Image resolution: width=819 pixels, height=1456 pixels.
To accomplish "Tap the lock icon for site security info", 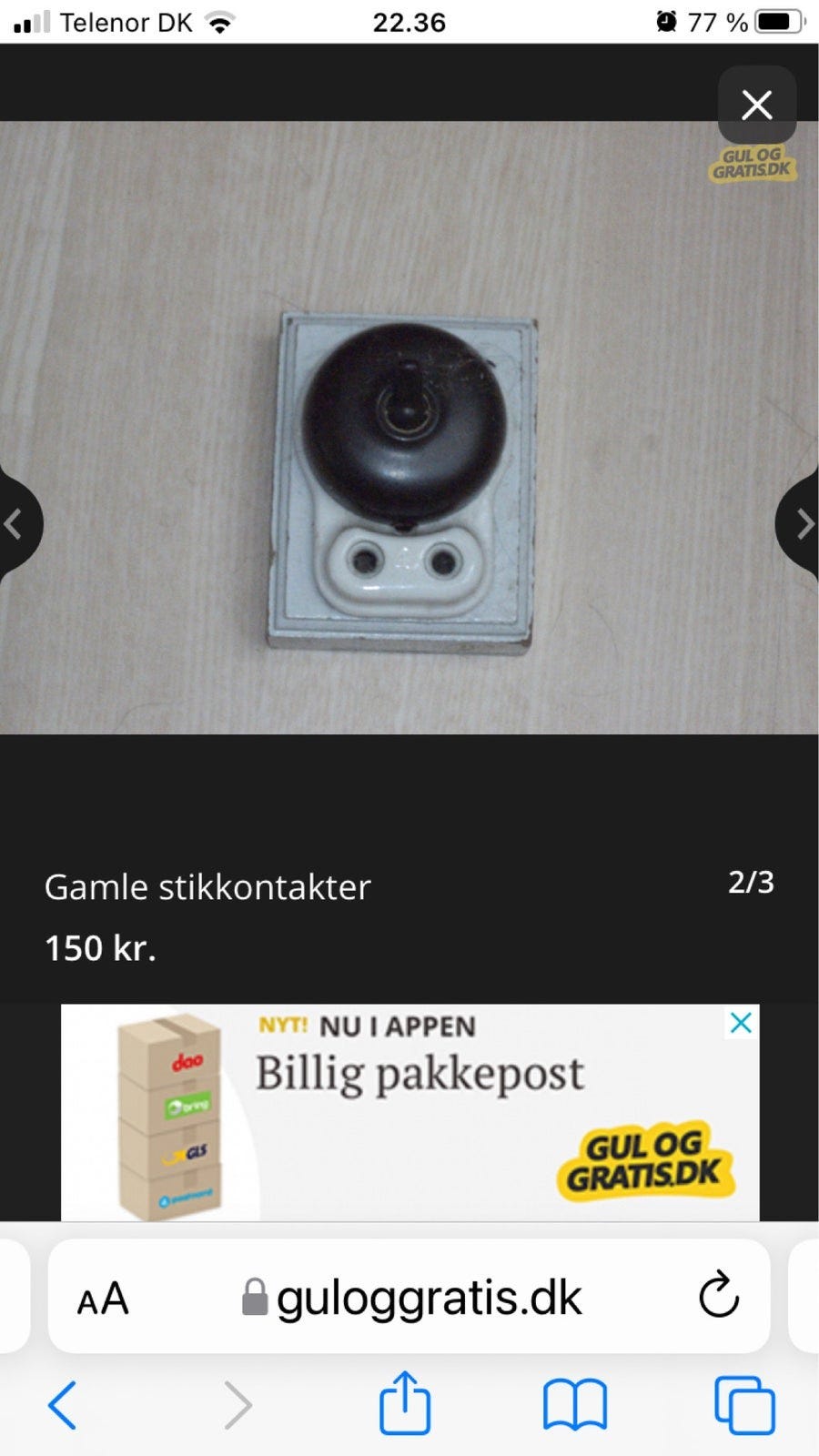I will (x=253, y=1296).
